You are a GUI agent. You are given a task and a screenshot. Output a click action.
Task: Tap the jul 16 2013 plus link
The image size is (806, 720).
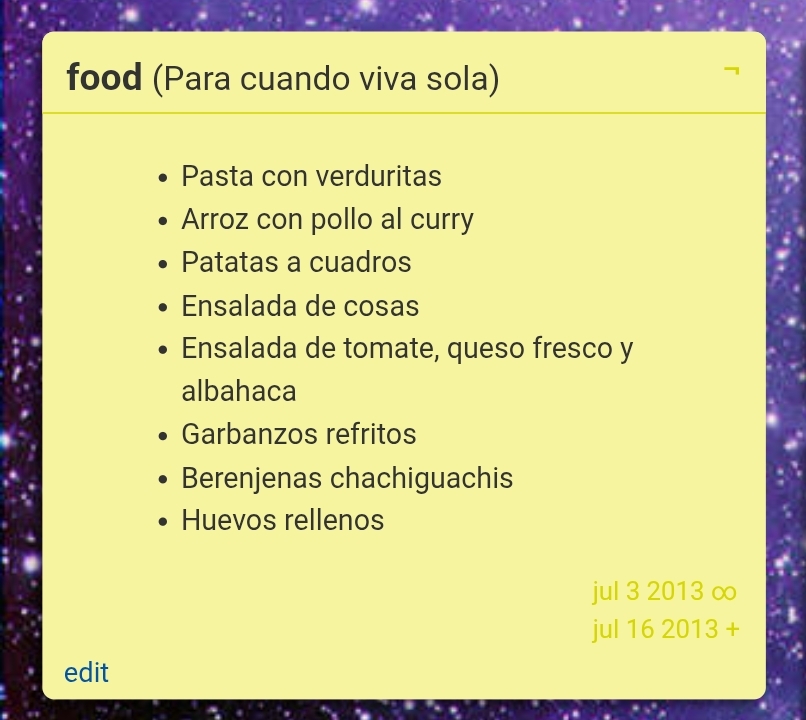[x=666, y=629]
